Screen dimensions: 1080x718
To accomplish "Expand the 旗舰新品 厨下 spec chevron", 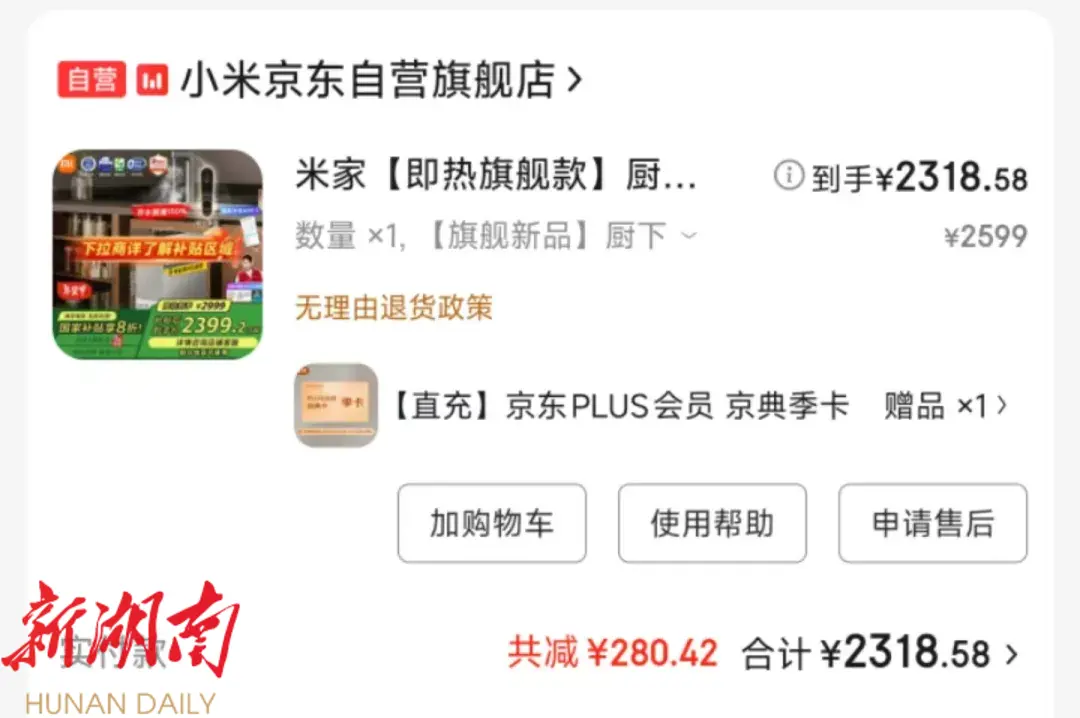I will tap(688, 236).
